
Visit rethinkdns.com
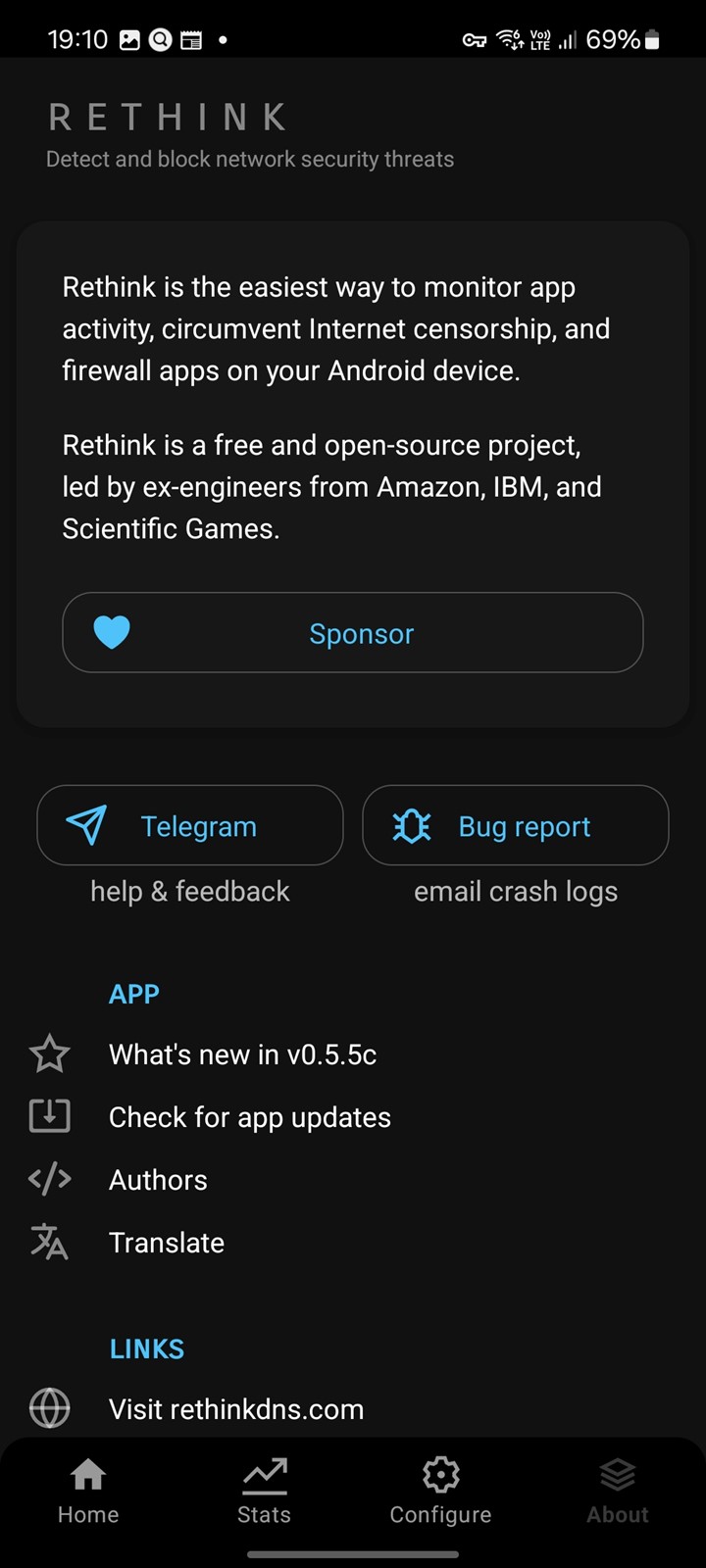tap(353, 1409)
